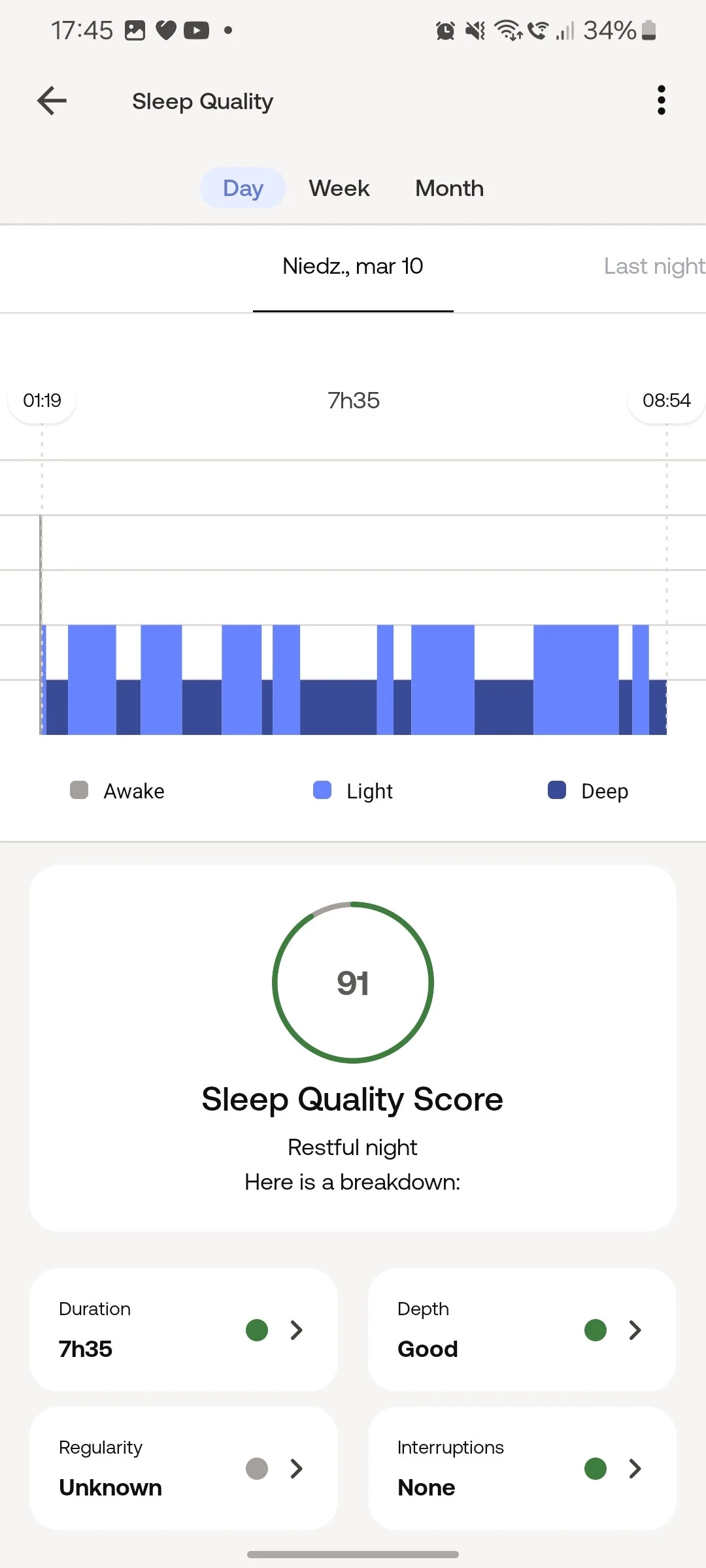This screenshot has height=1568, width=706.
Task: Jump to Last night's sleep data
Action: pyautogui.click(x=654, y=267)
